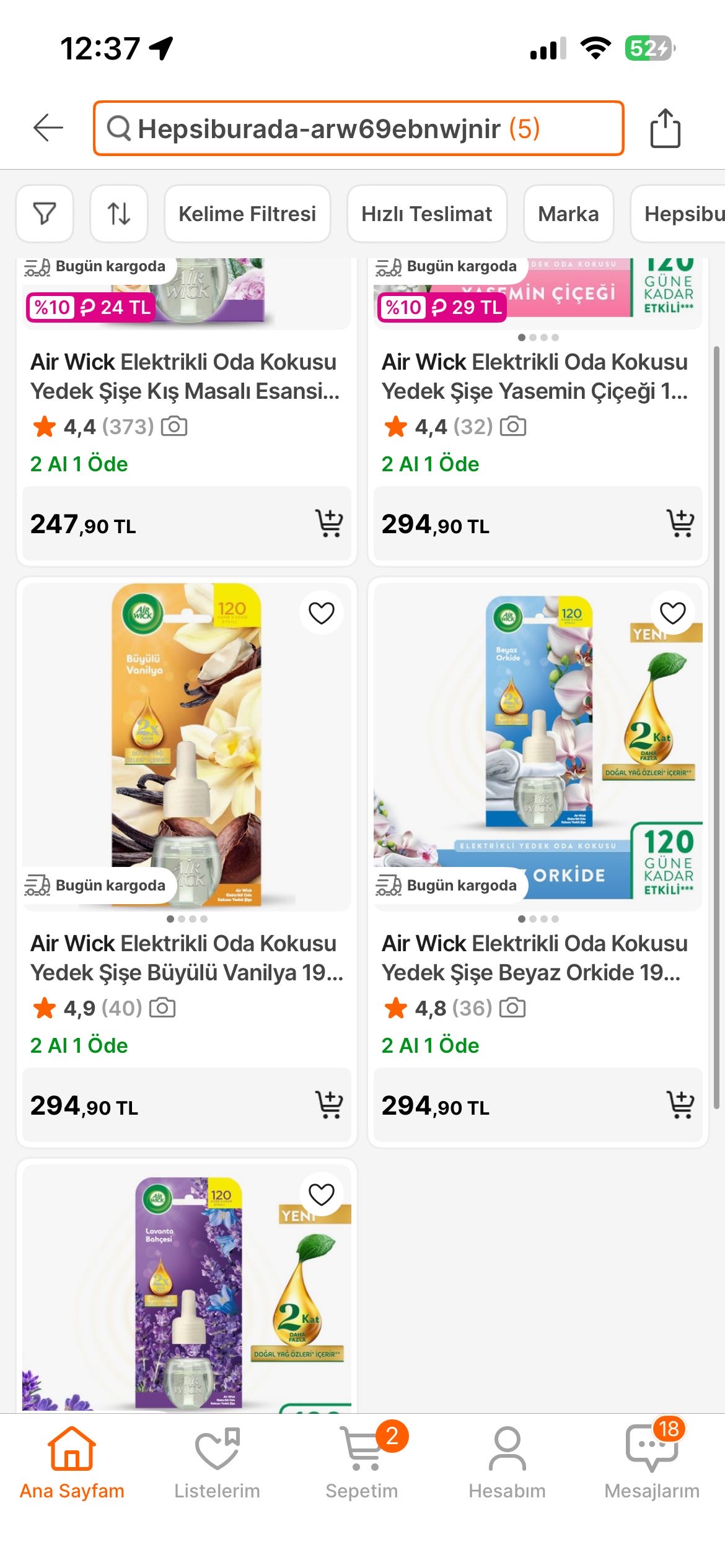725x1568 pixels.
Task: Tap the Hepsiburada search field
Action: (x=358, y=128)
